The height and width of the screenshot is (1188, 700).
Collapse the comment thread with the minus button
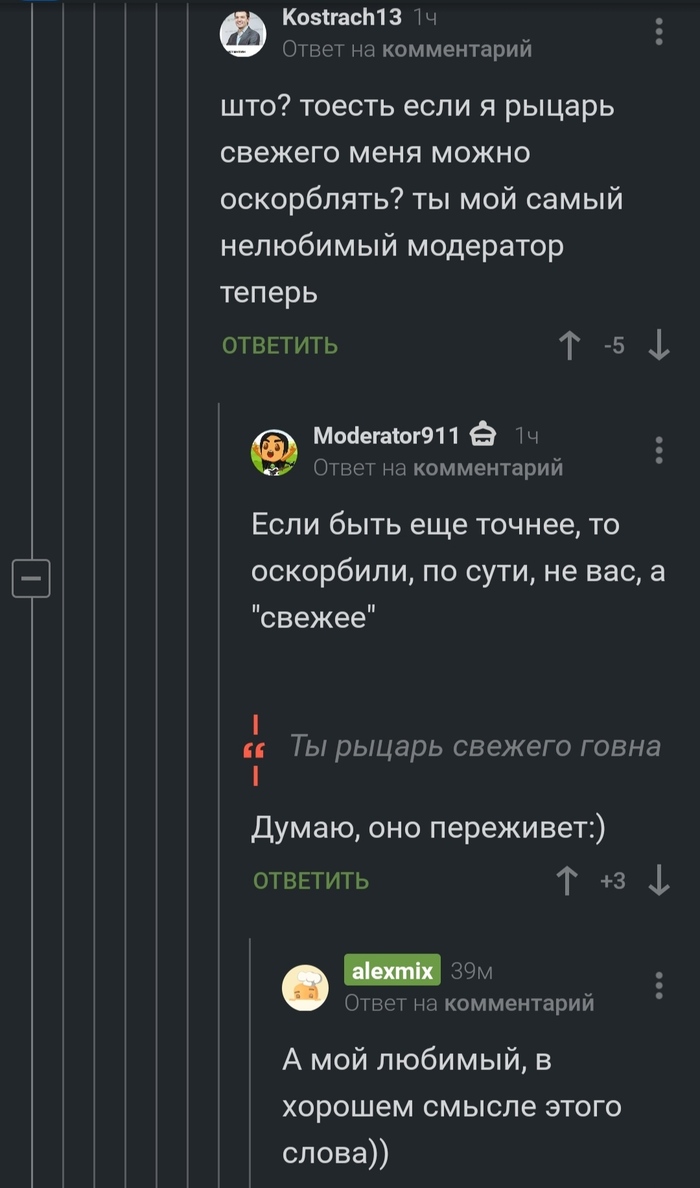click(31, 578)
